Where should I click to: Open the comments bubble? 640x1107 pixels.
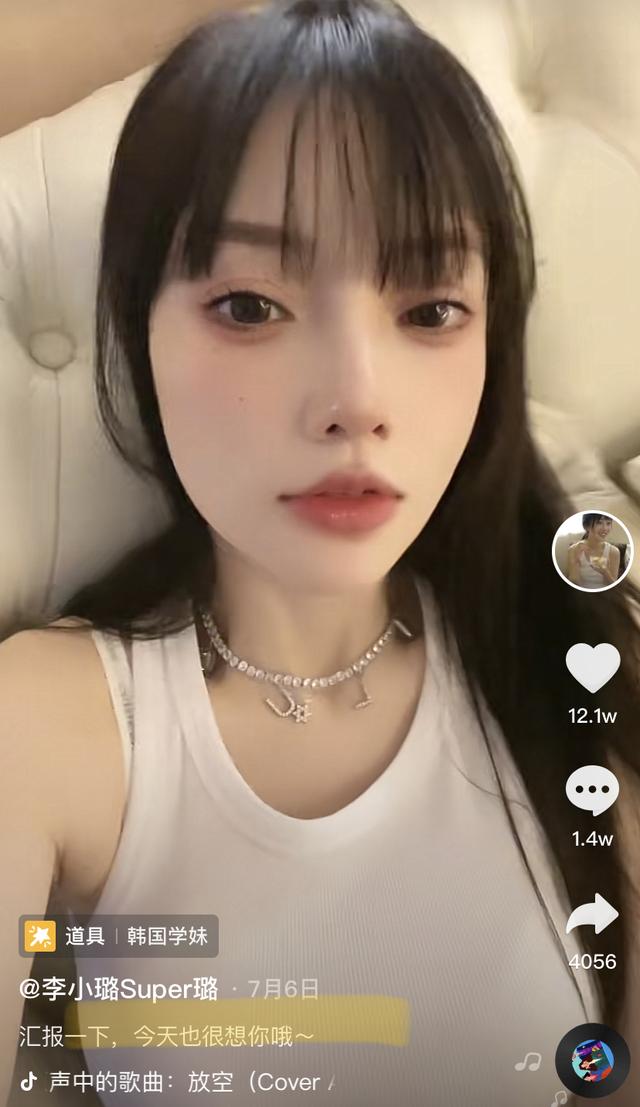point(592,791)
